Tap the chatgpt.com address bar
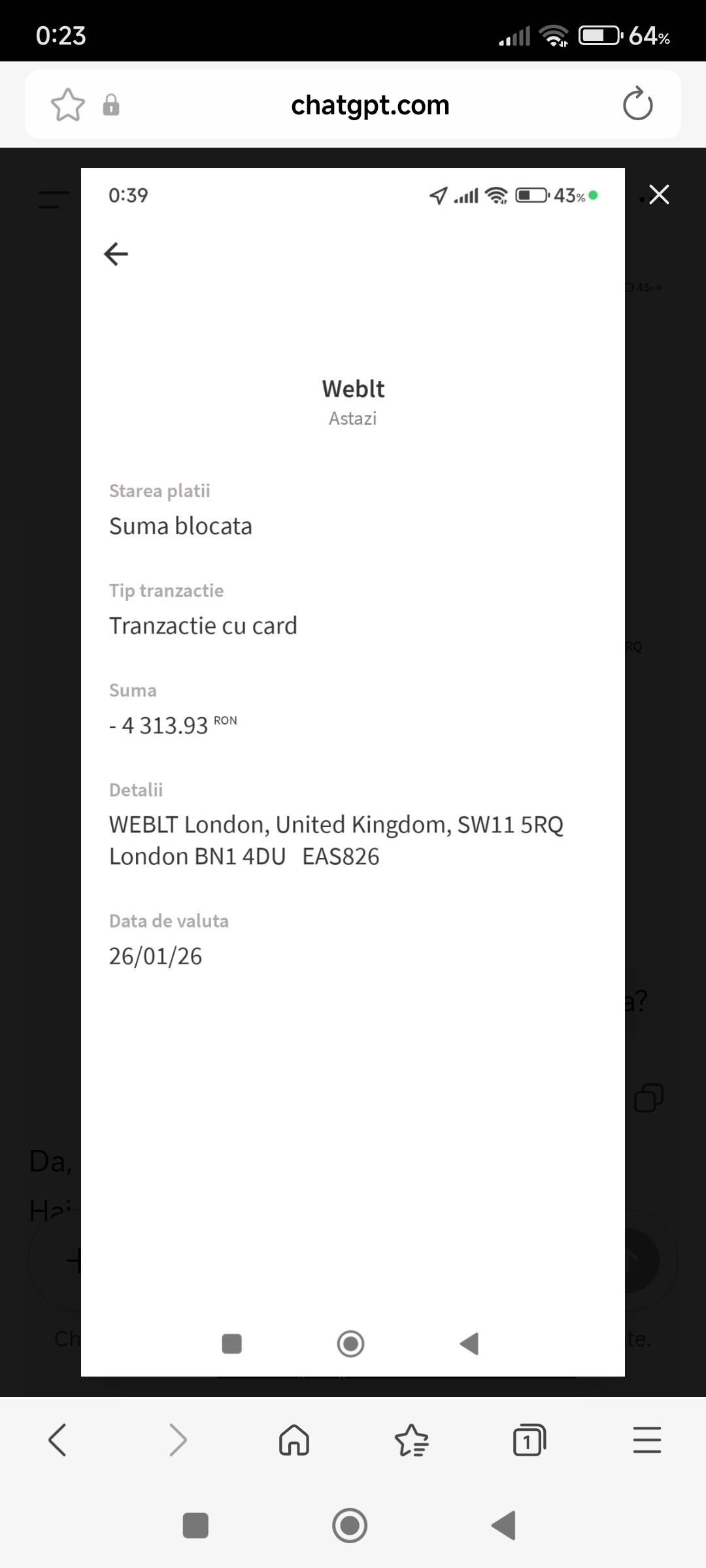The height and width of the screenshot is (1568, 706). 370,105
